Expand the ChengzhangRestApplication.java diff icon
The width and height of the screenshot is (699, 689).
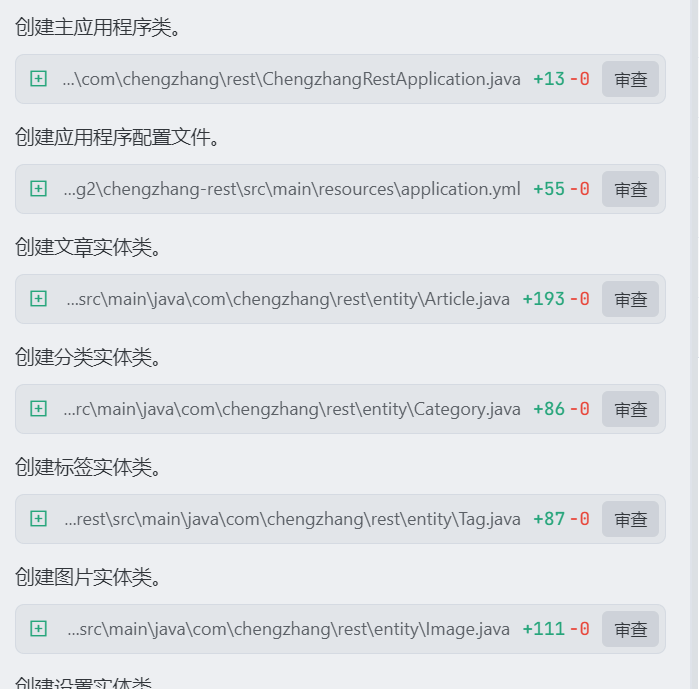coord(38,79)
